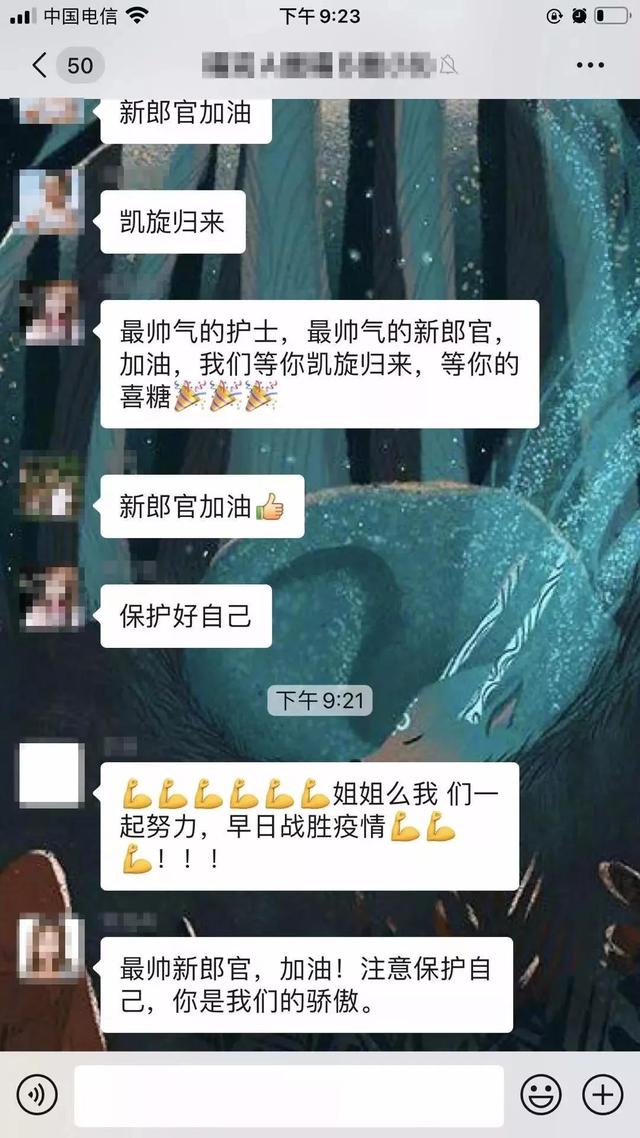
Task: Open avatar of sender of 凯旋归来
Action: [x=51, y=201]
